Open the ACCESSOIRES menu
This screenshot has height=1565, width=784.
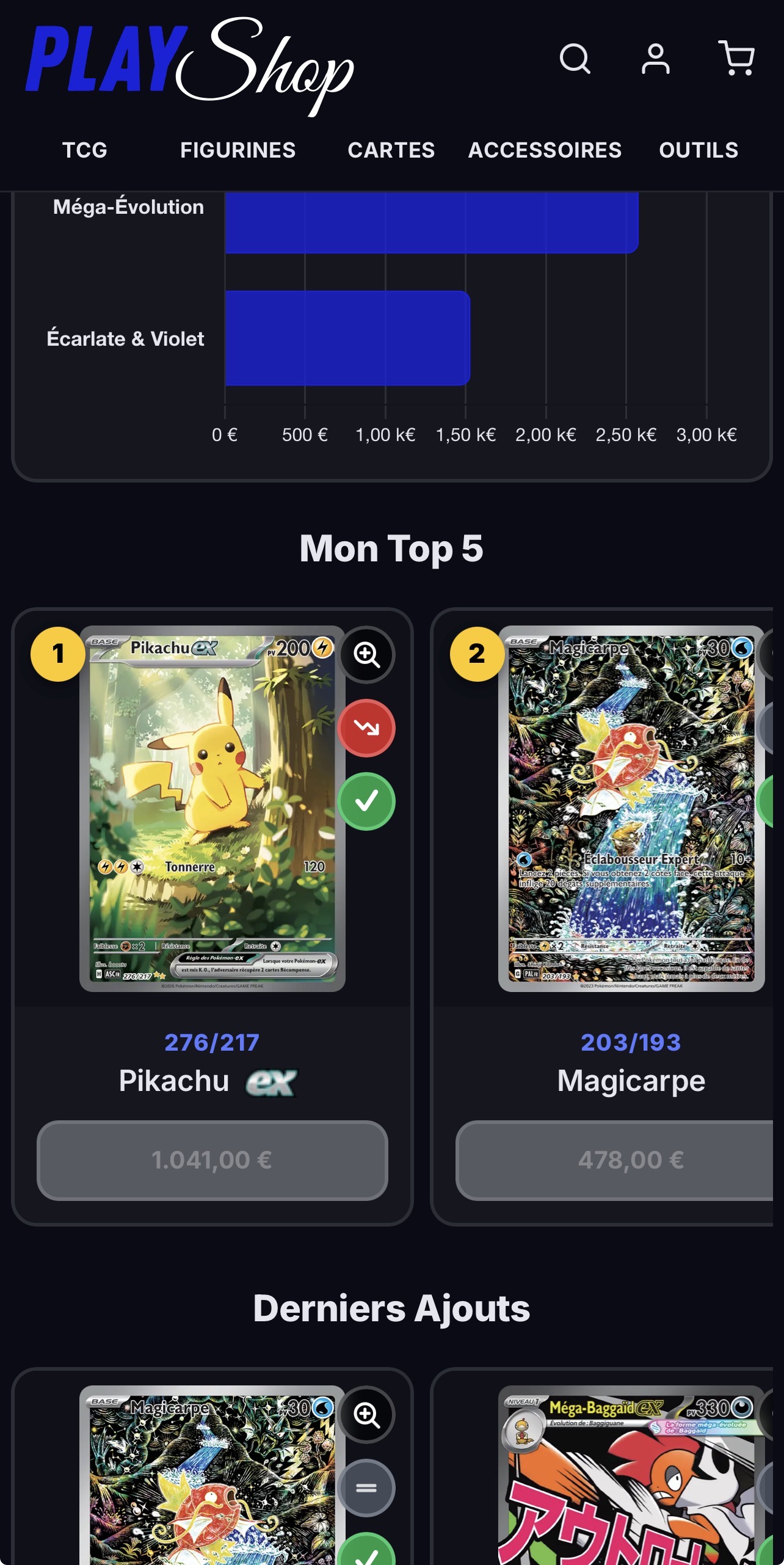click(x=545, y=150)
